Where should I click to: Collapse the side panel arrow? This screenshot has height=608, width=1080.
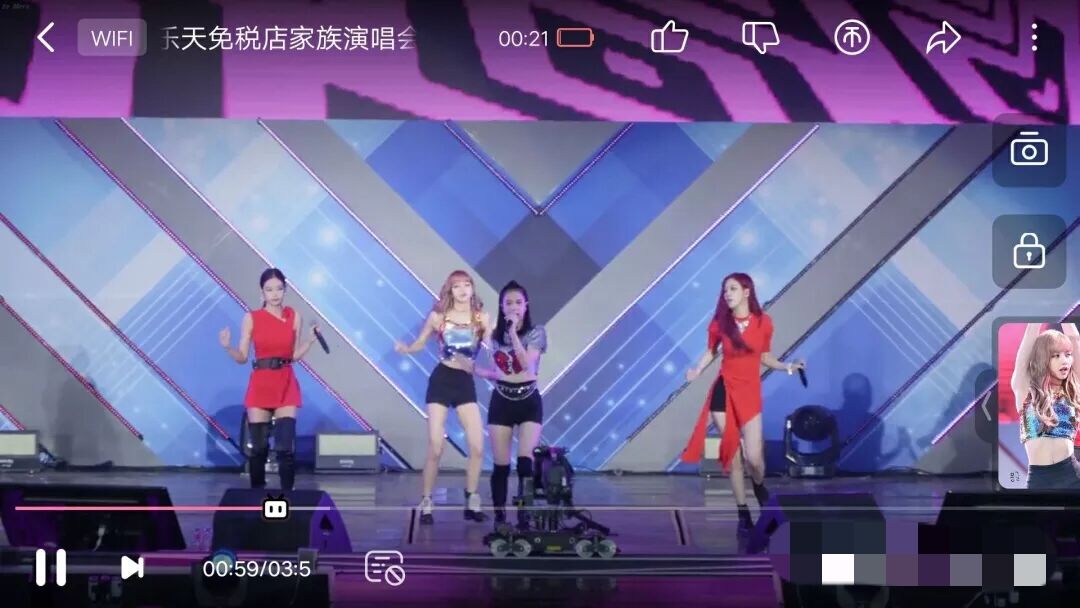pos(985,405)
